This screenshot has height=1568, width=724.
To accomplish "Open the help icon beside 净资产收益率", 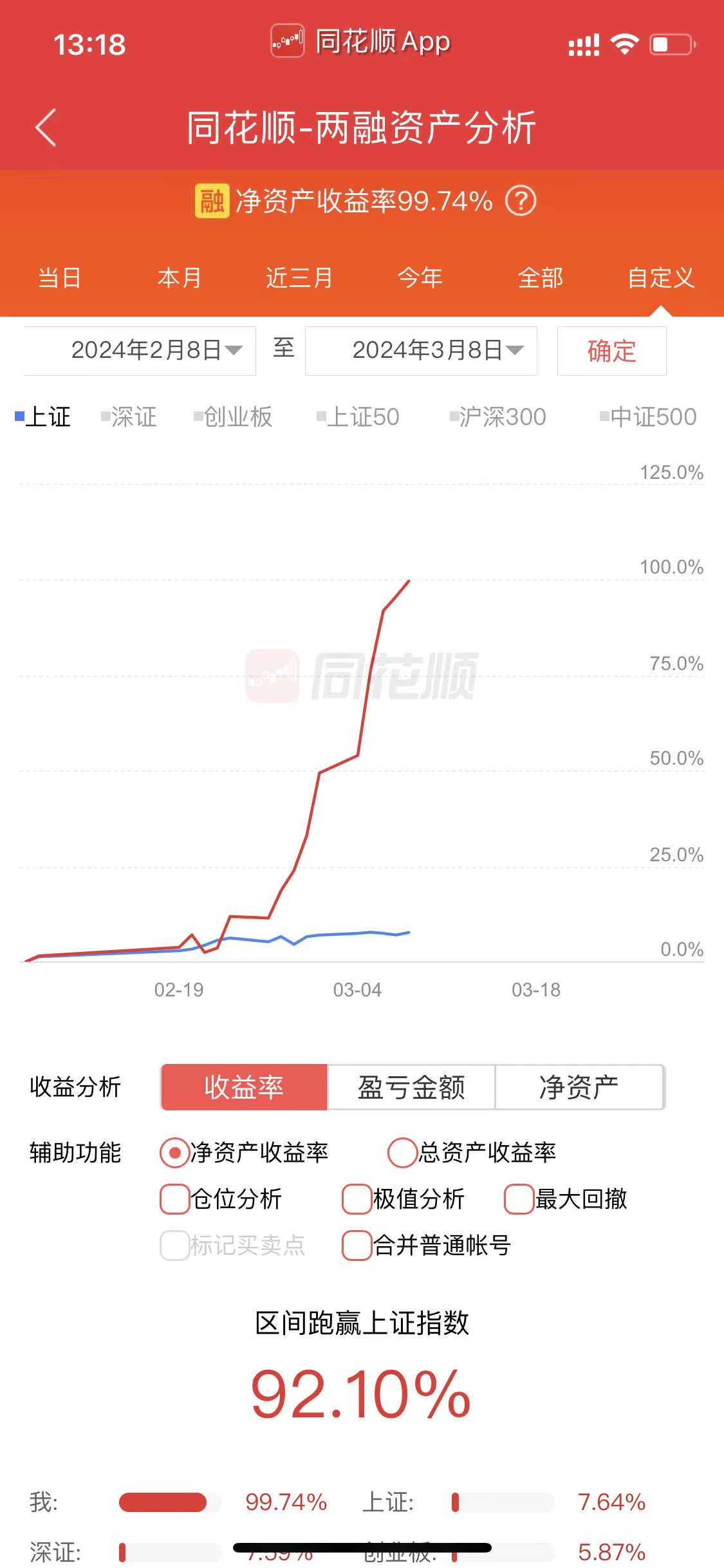I will click(521, 201).
